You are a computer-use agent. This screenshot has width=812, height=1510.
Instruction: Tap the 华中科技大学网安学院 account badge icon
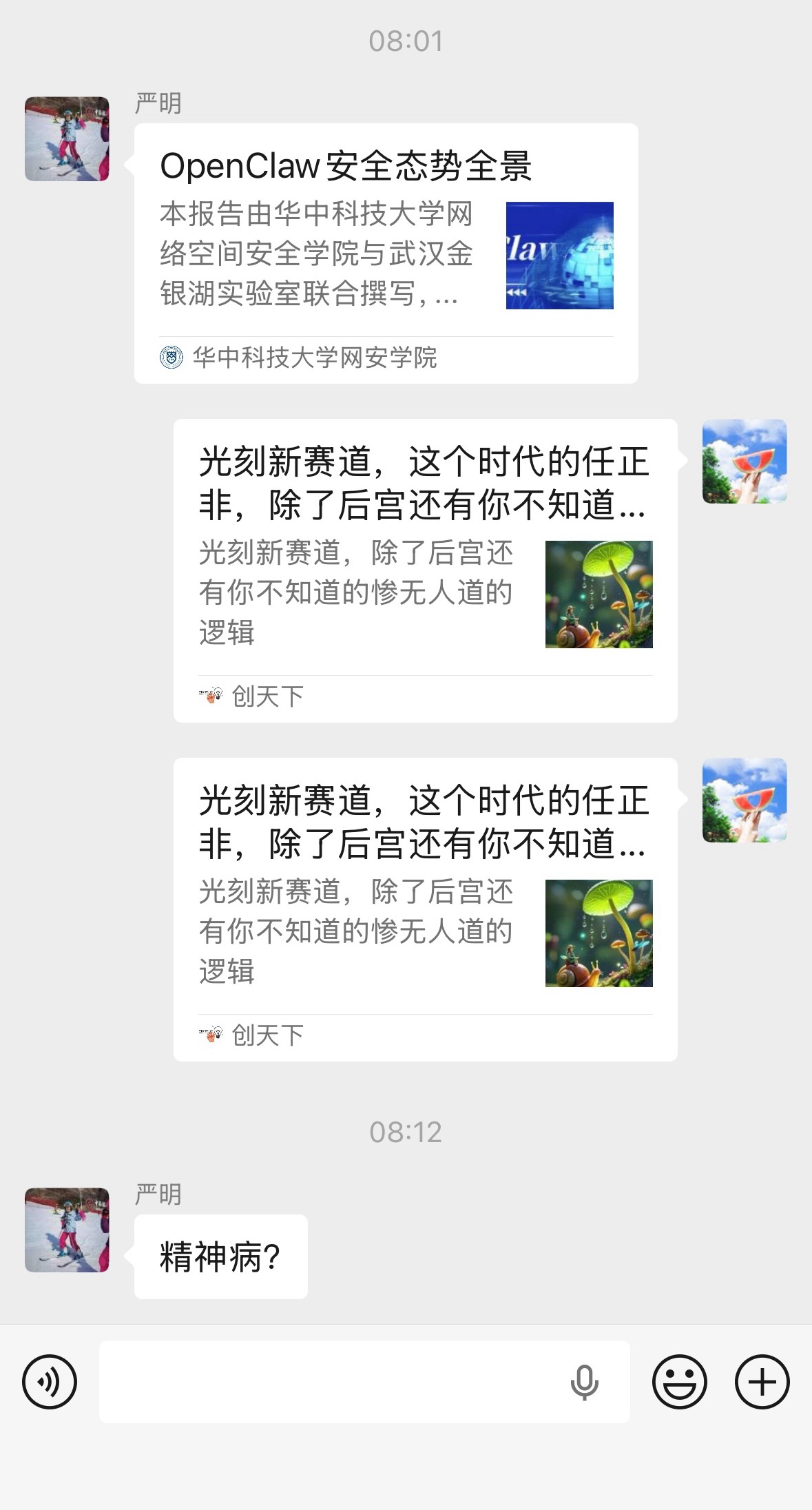pyautogui.click(x=172, y=358)
